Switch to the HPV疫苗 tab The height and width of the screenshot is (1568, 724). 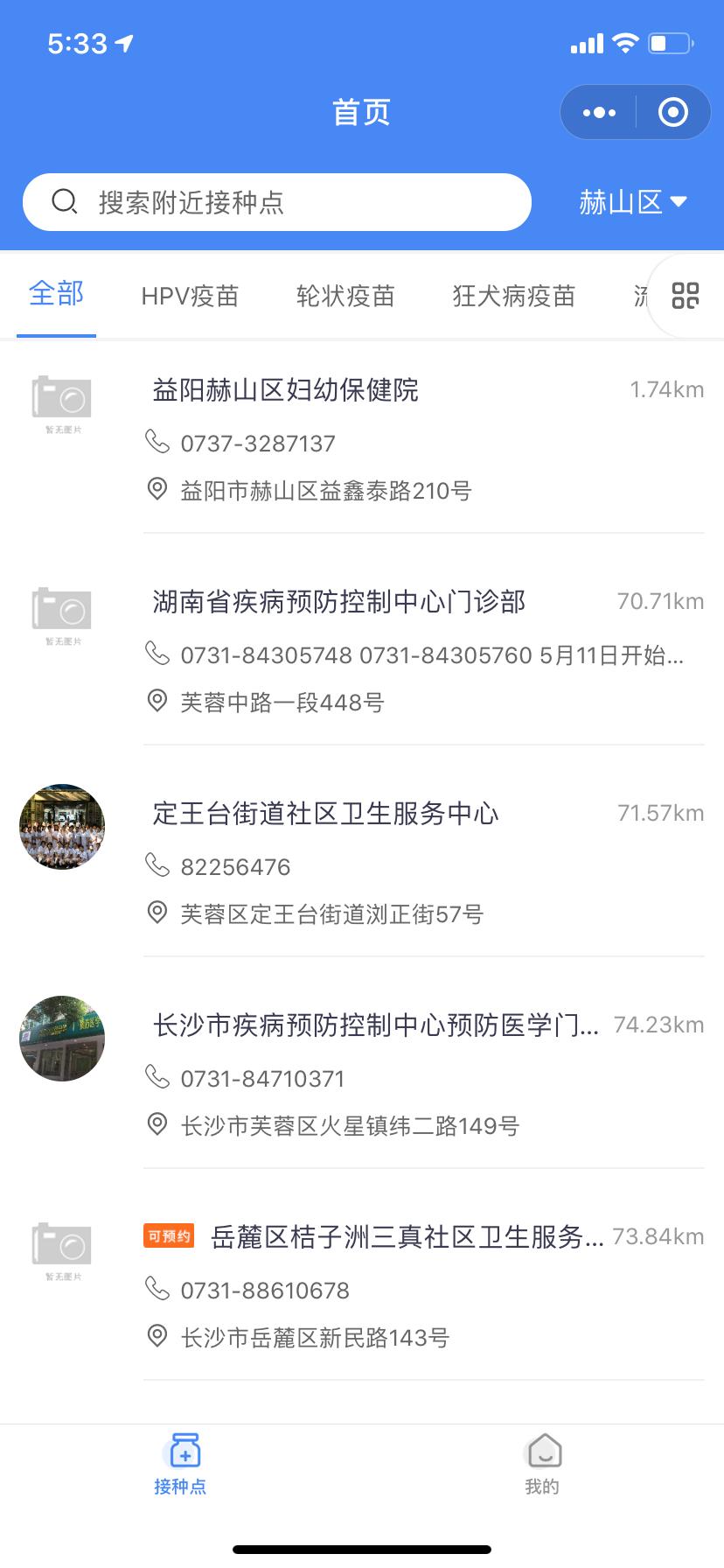pos(191,296)
